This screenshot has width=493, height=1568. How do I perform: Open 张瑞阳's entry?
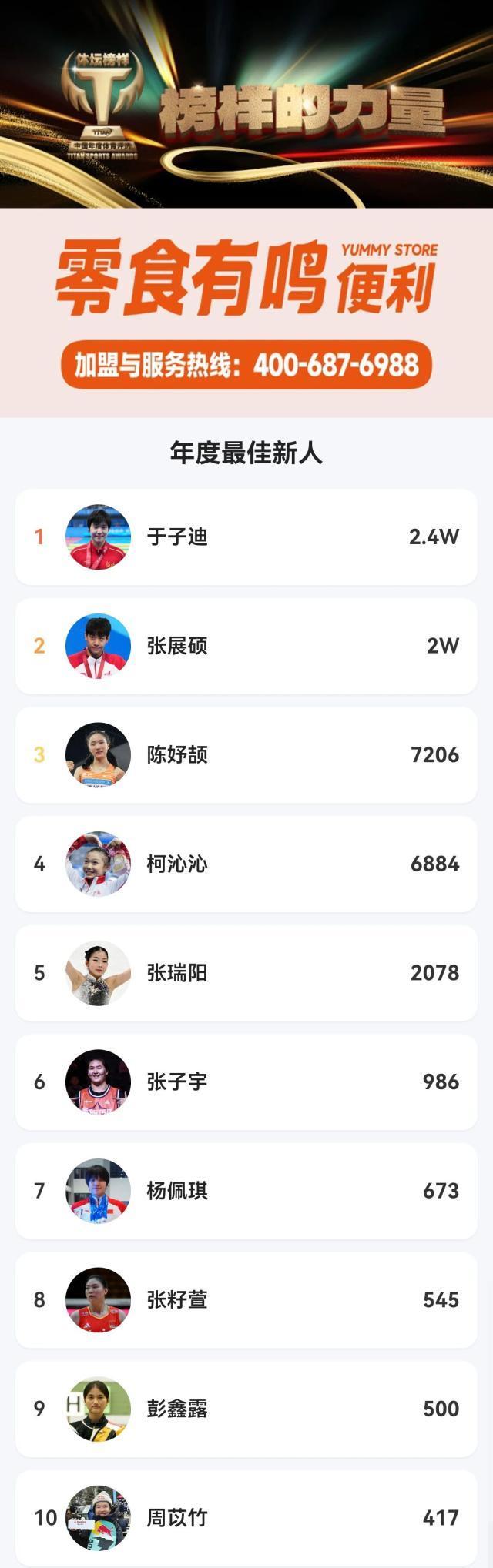coord(246,973)
